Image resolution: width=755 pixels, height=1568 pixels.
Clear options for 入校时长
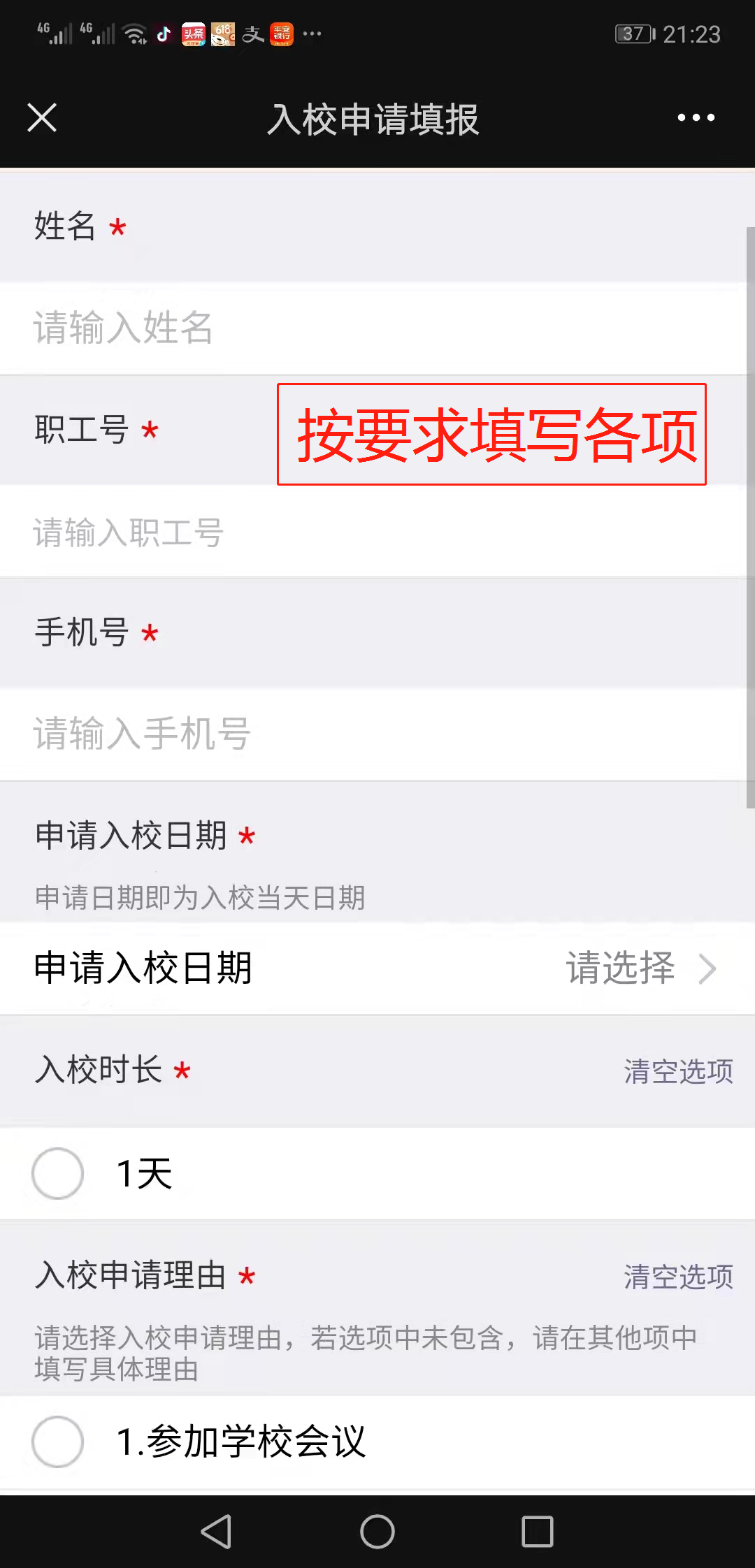click(x=677, y=1071)
